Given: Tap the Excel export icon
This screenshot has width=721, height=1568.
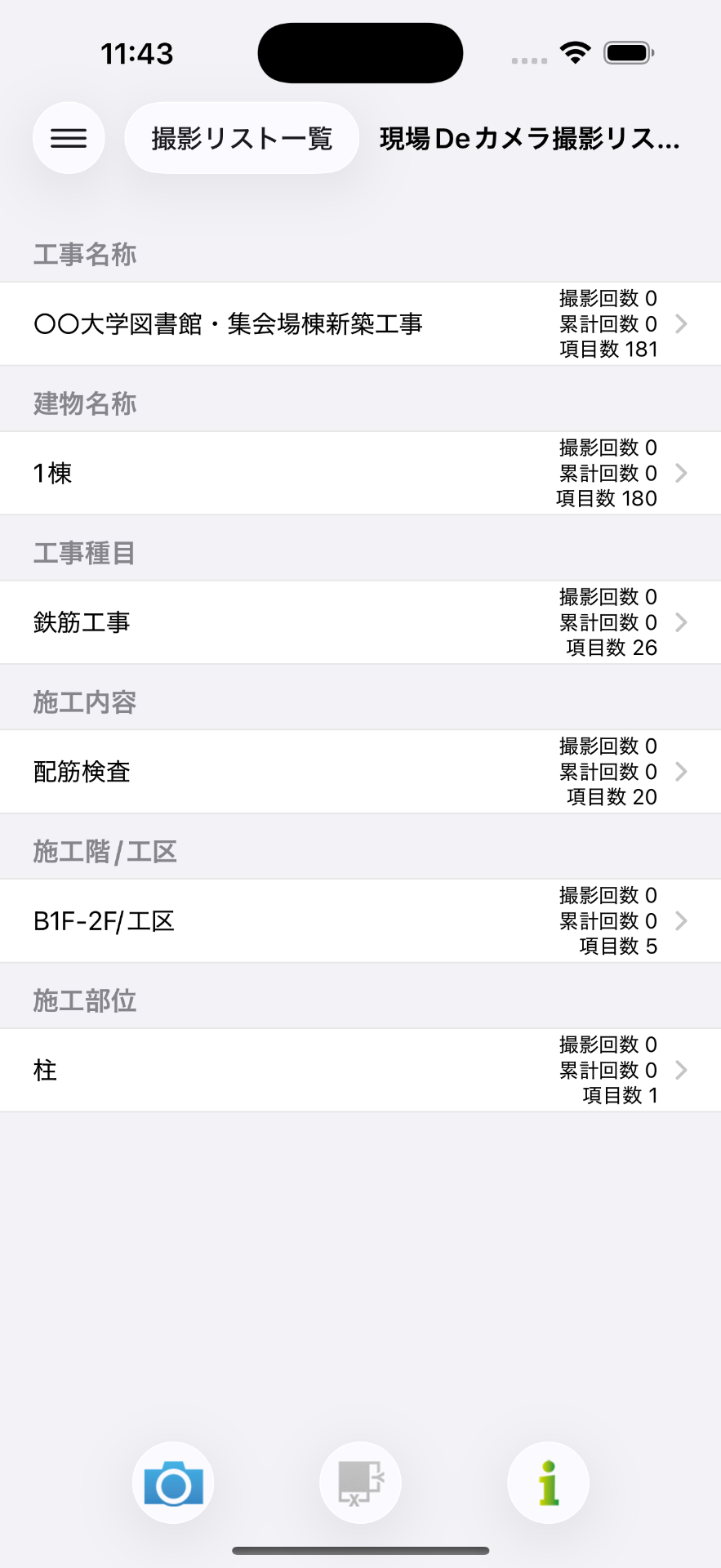Looking at the screenshot, I should click(x=360, y=1482).
